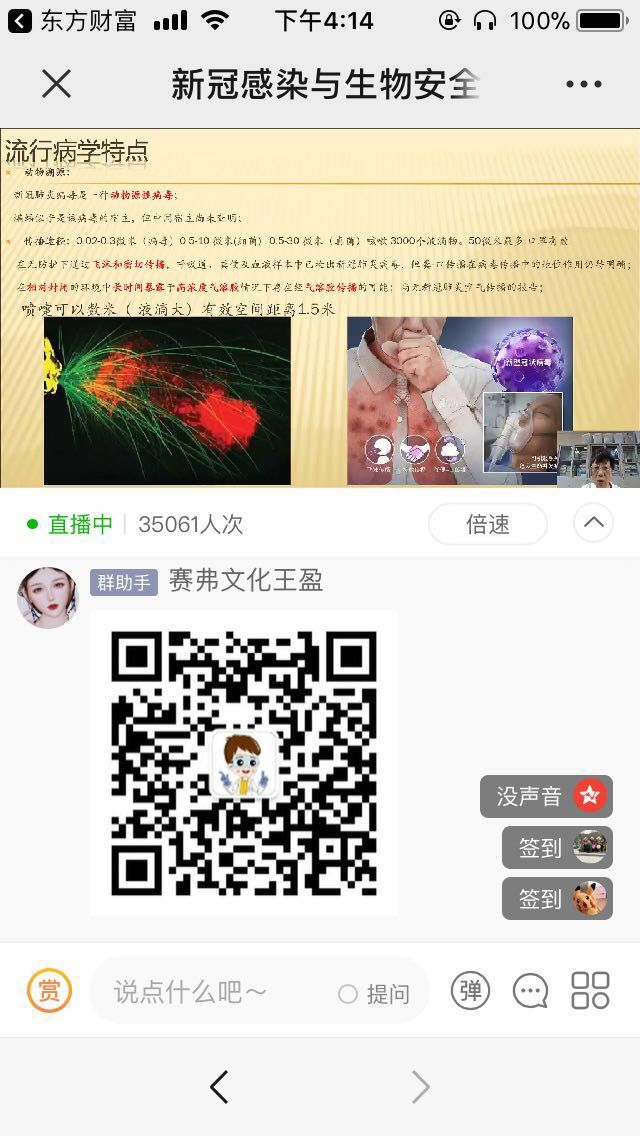Close the 新冠感染与生物安全 page
Image resolution: width=640 pixels, height=1136 pixels.
pos(57,84)
